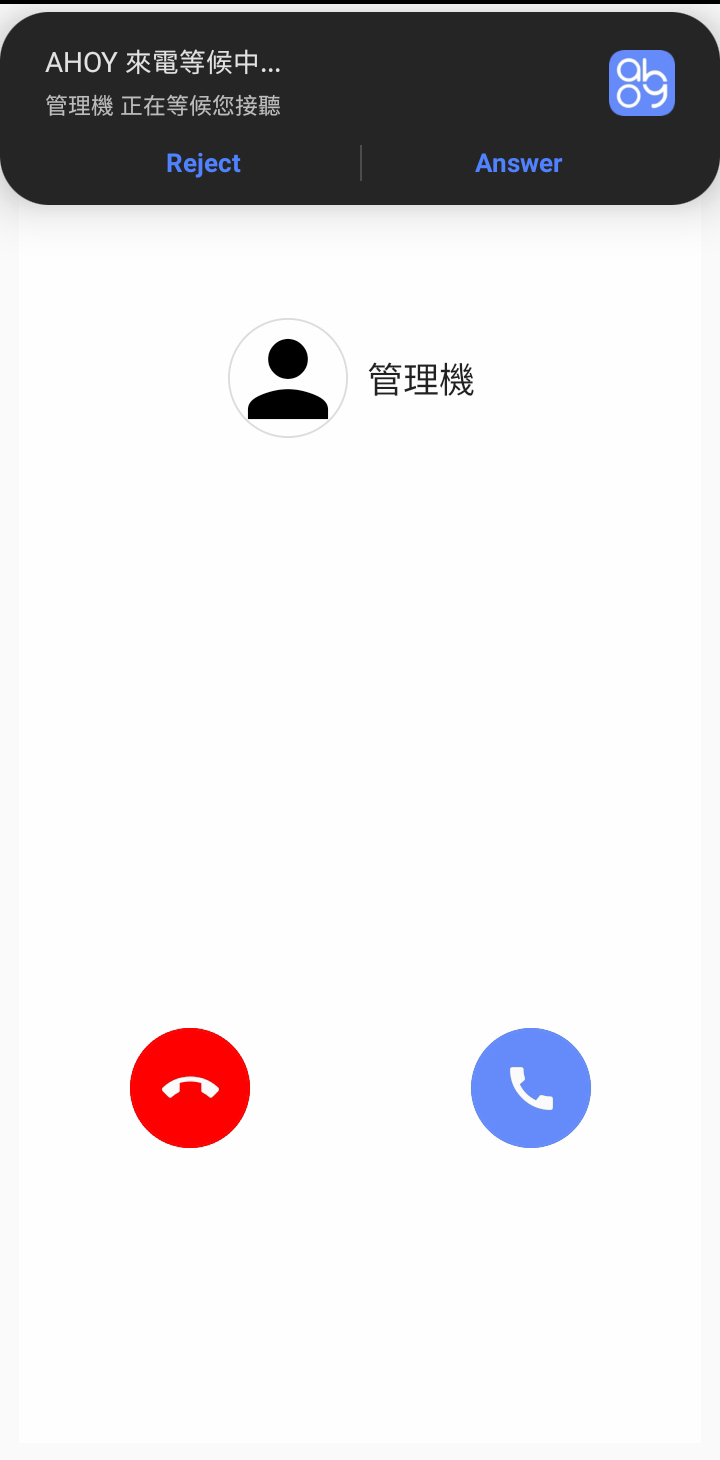The image size is (720, 1460).
Task: Tap Reject in the AHOY call notification
Action: [x=203, y=163]
